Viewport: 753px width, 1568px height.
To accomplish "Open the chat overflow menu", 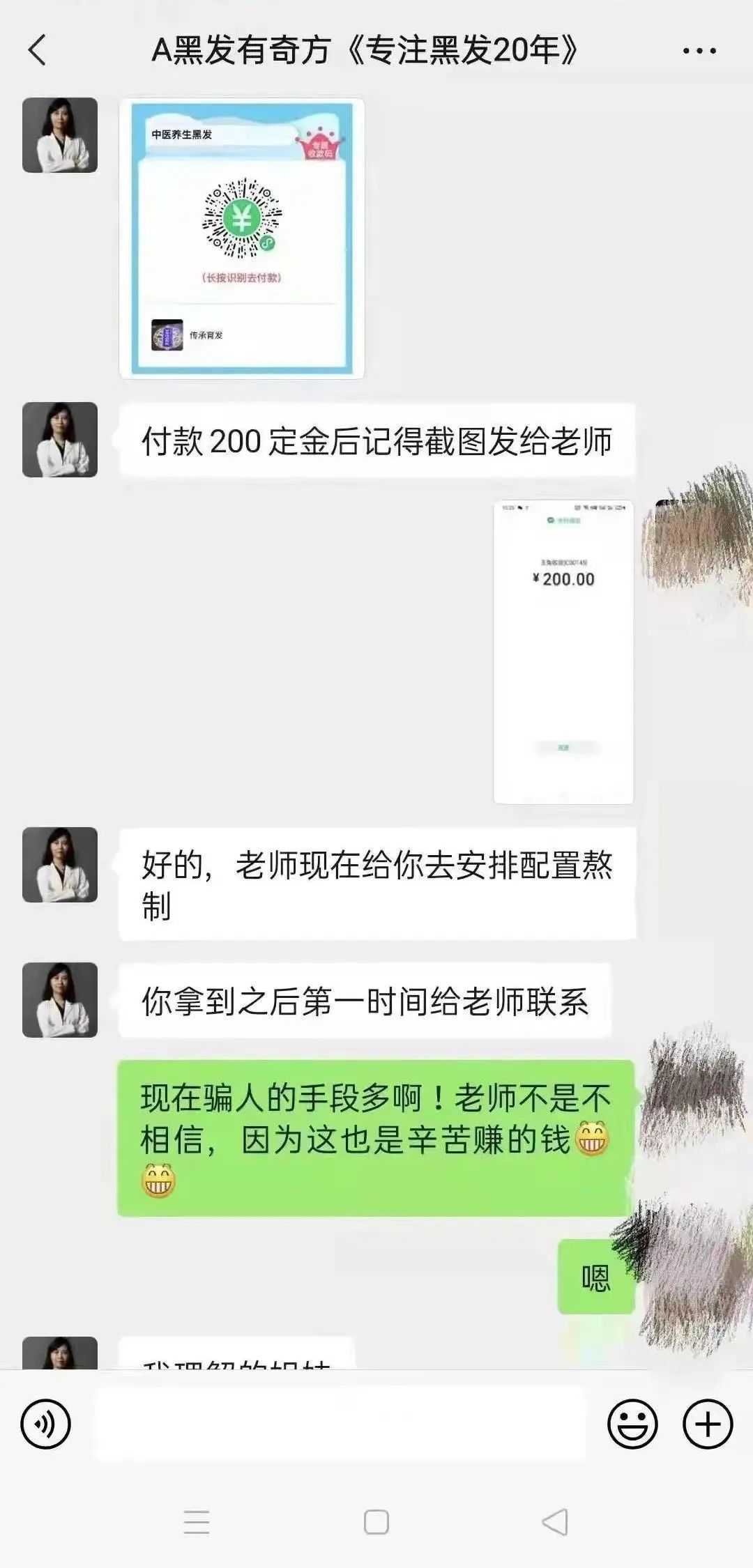I will (x=699, y=51).
